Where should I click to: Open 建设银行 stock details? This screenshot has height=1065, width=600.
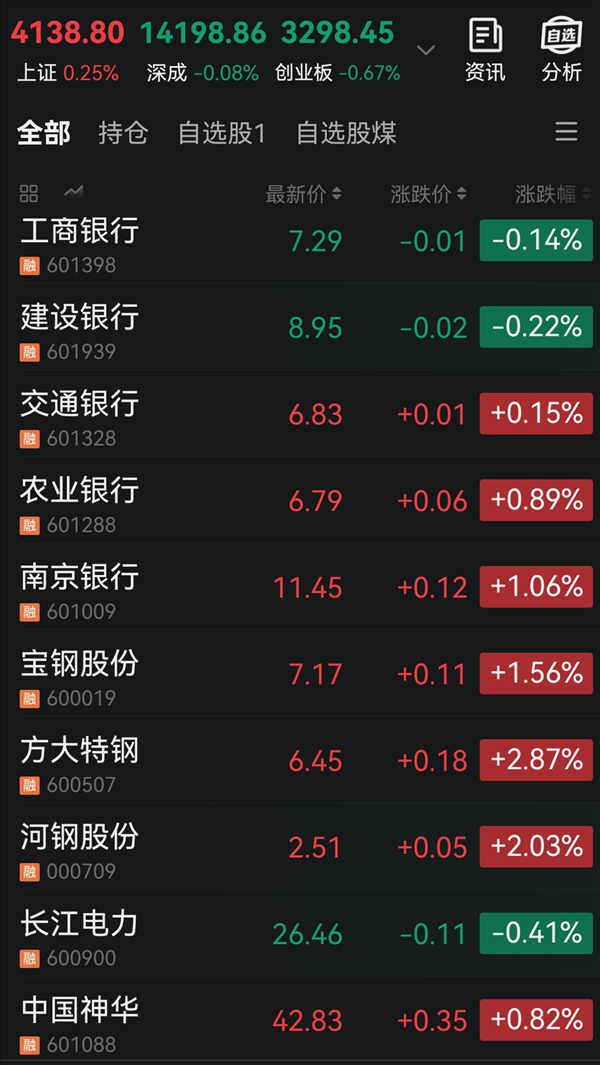[80, 328]
